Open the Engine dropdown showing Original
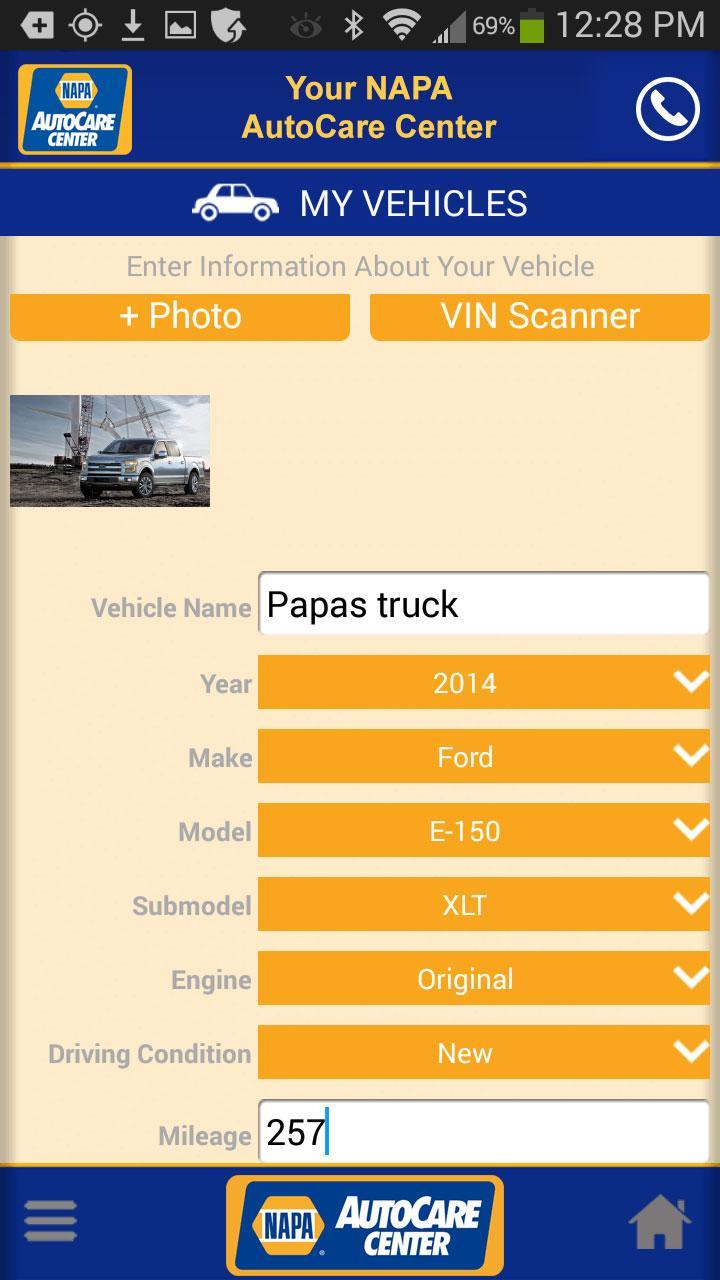This screenshot has width=720, height=1280. pyautogui.click(x=484, y=978)
